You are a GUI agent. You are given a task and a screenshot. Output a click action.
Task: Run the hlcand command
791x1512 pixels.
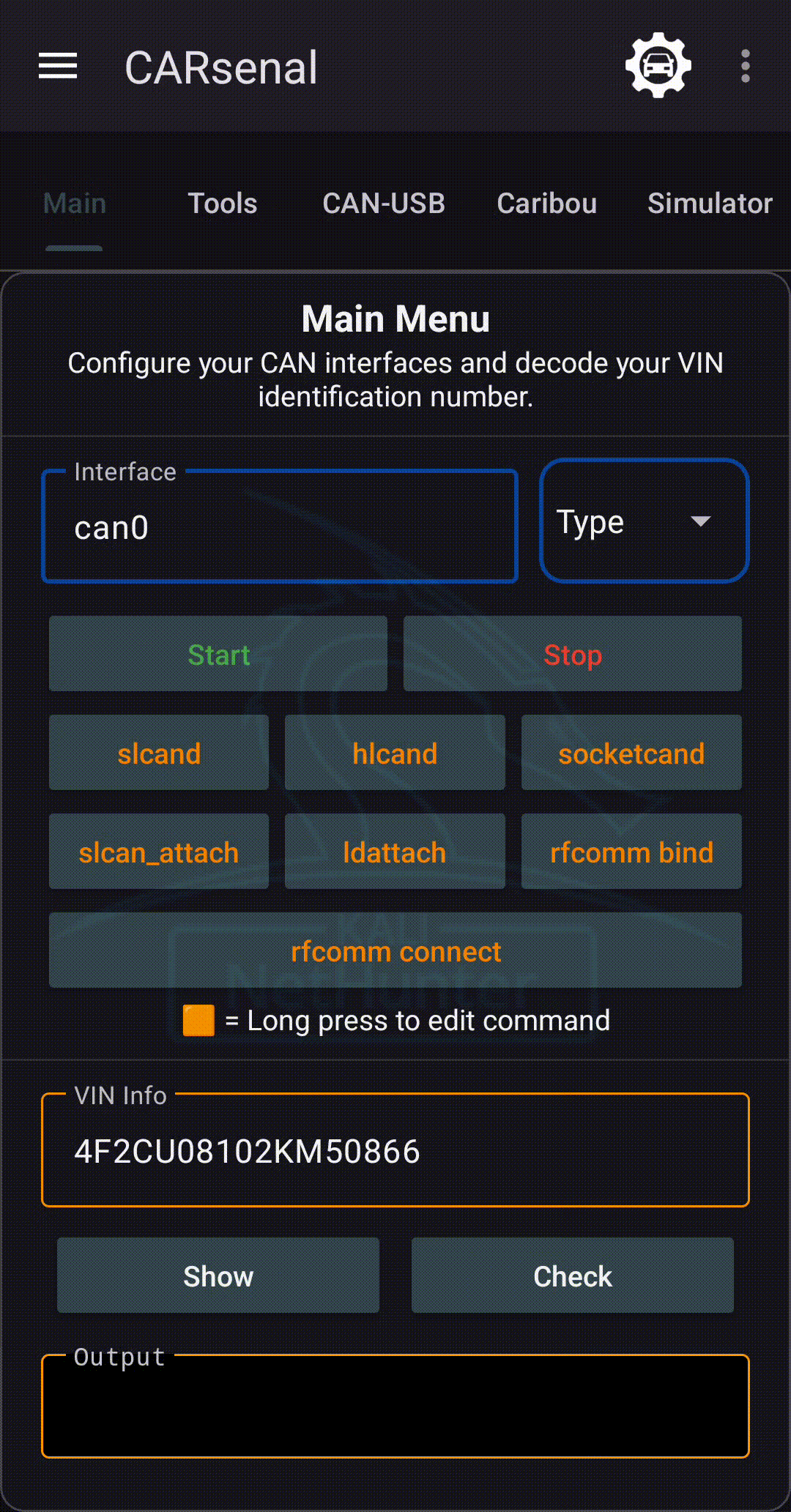tap(395, 753)
